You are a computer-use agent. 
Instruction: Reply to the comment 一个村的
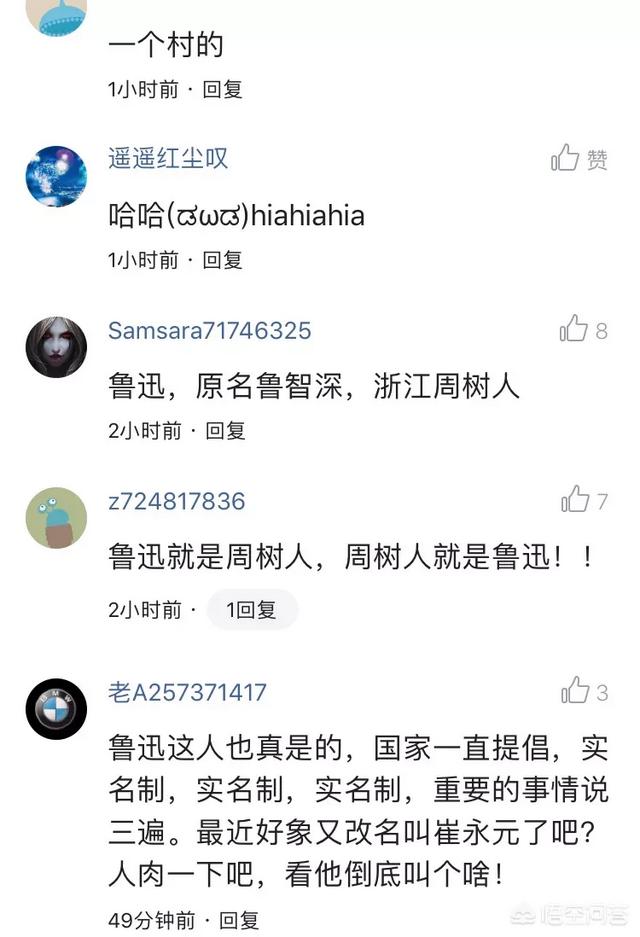click(223, 89)
